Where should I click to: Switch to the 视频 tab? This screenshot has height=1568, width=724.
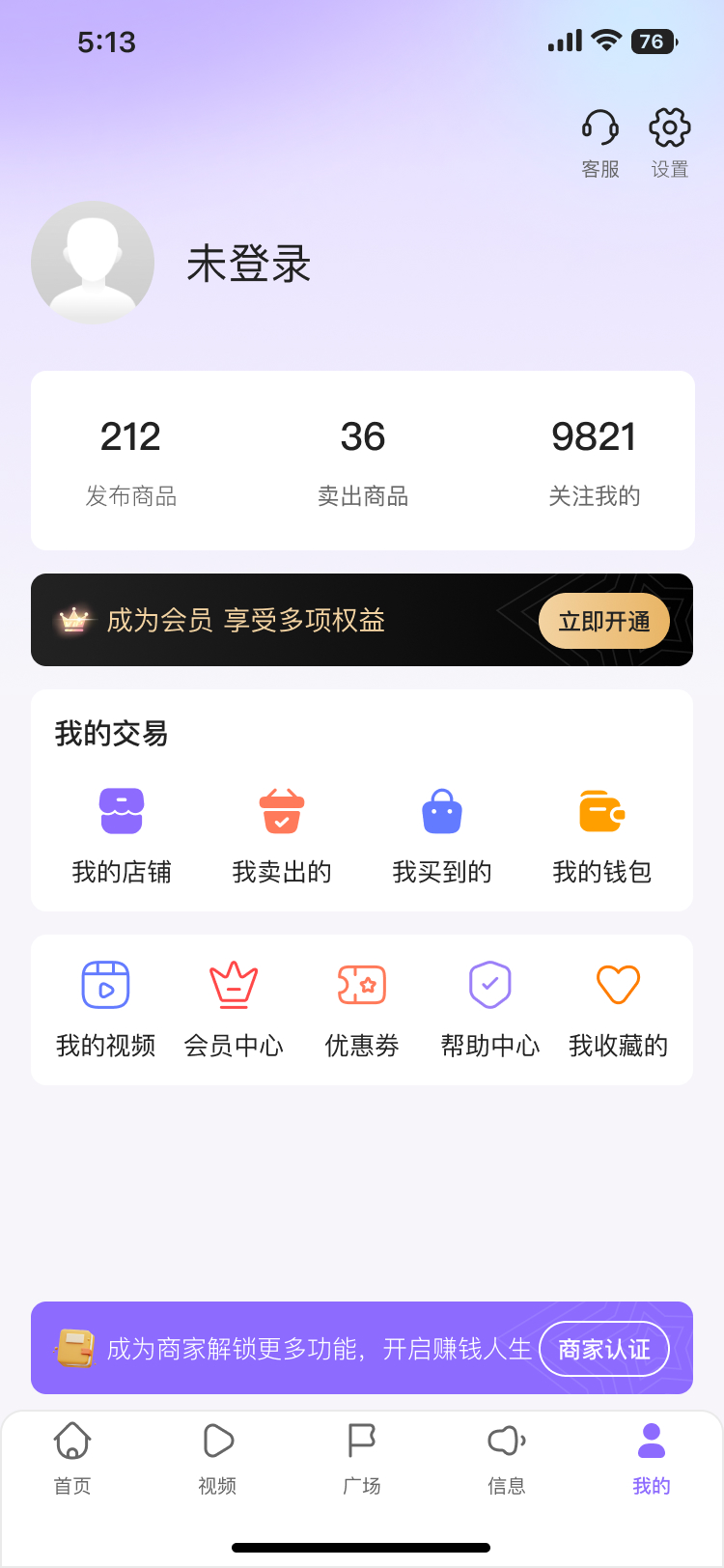(217, 1458)
